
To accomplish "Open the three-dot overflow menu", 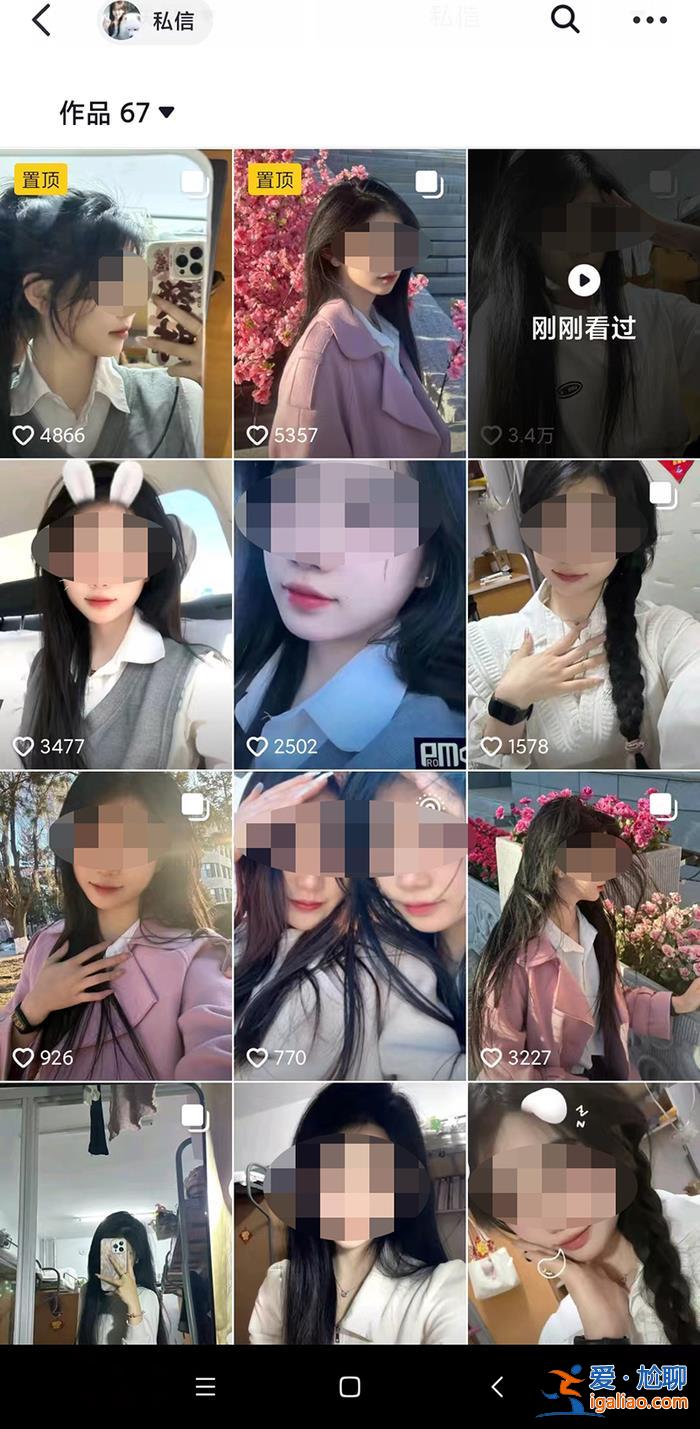I will 649,20.
